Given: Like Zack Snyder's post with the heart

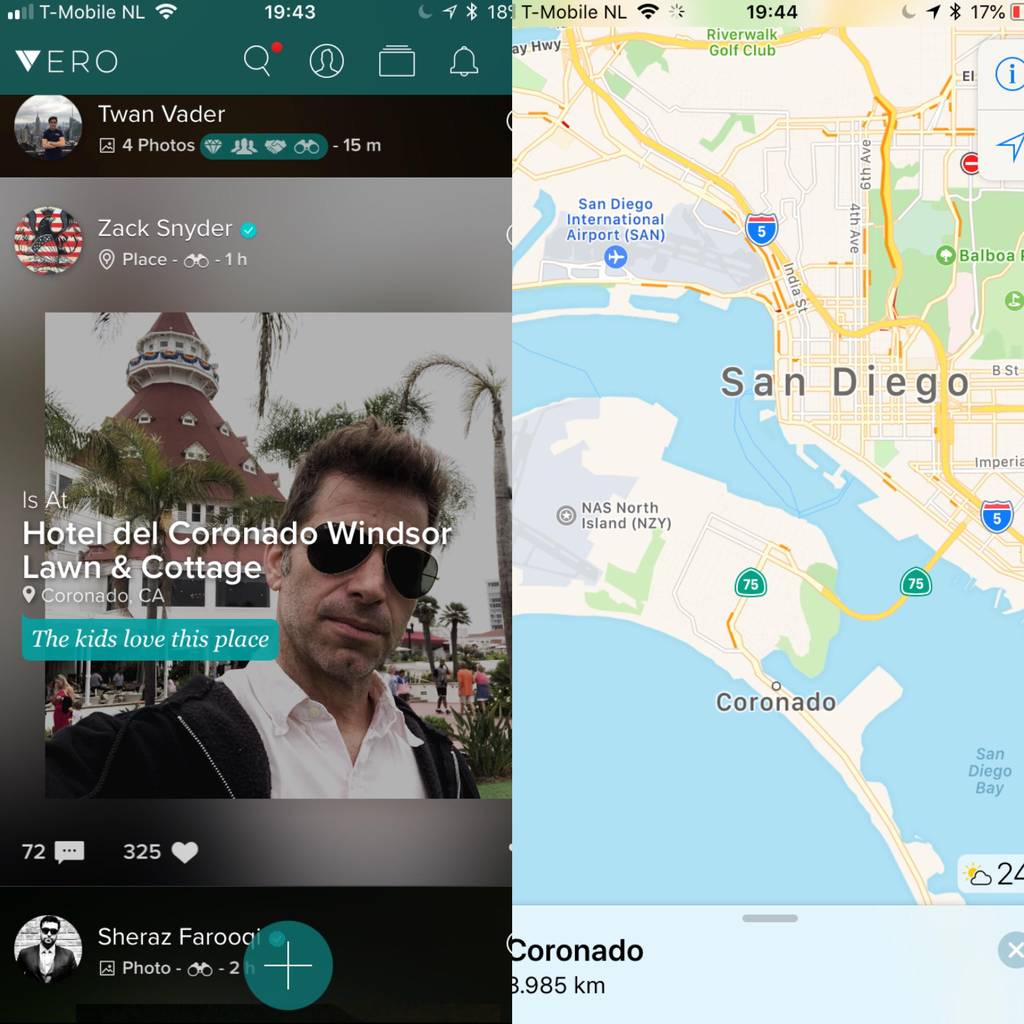Looking at the screenshot, I should tap(184, 852).
